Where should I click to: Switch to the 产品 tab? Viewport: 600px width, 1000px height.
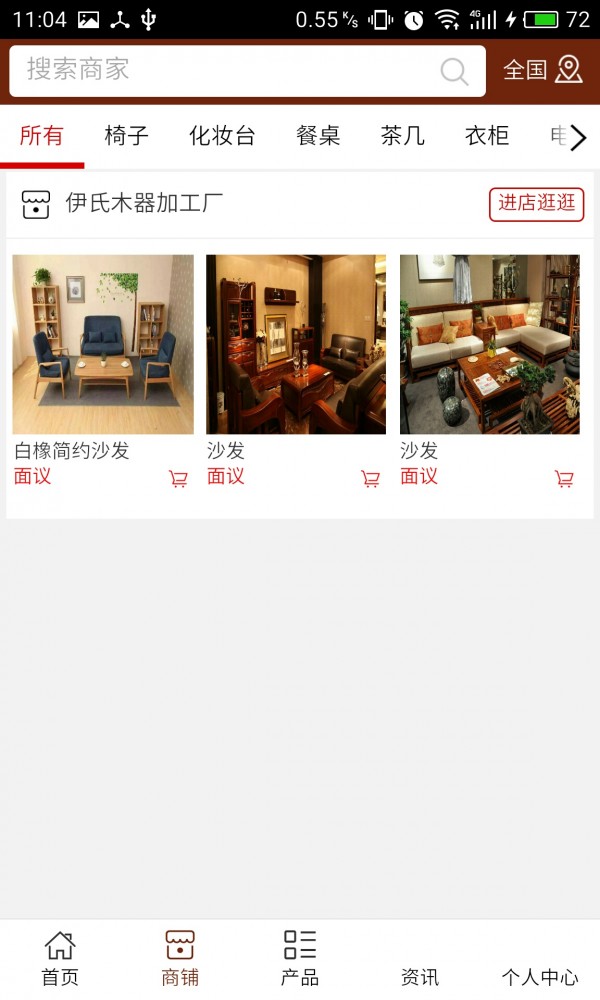[x=299, y=958]
